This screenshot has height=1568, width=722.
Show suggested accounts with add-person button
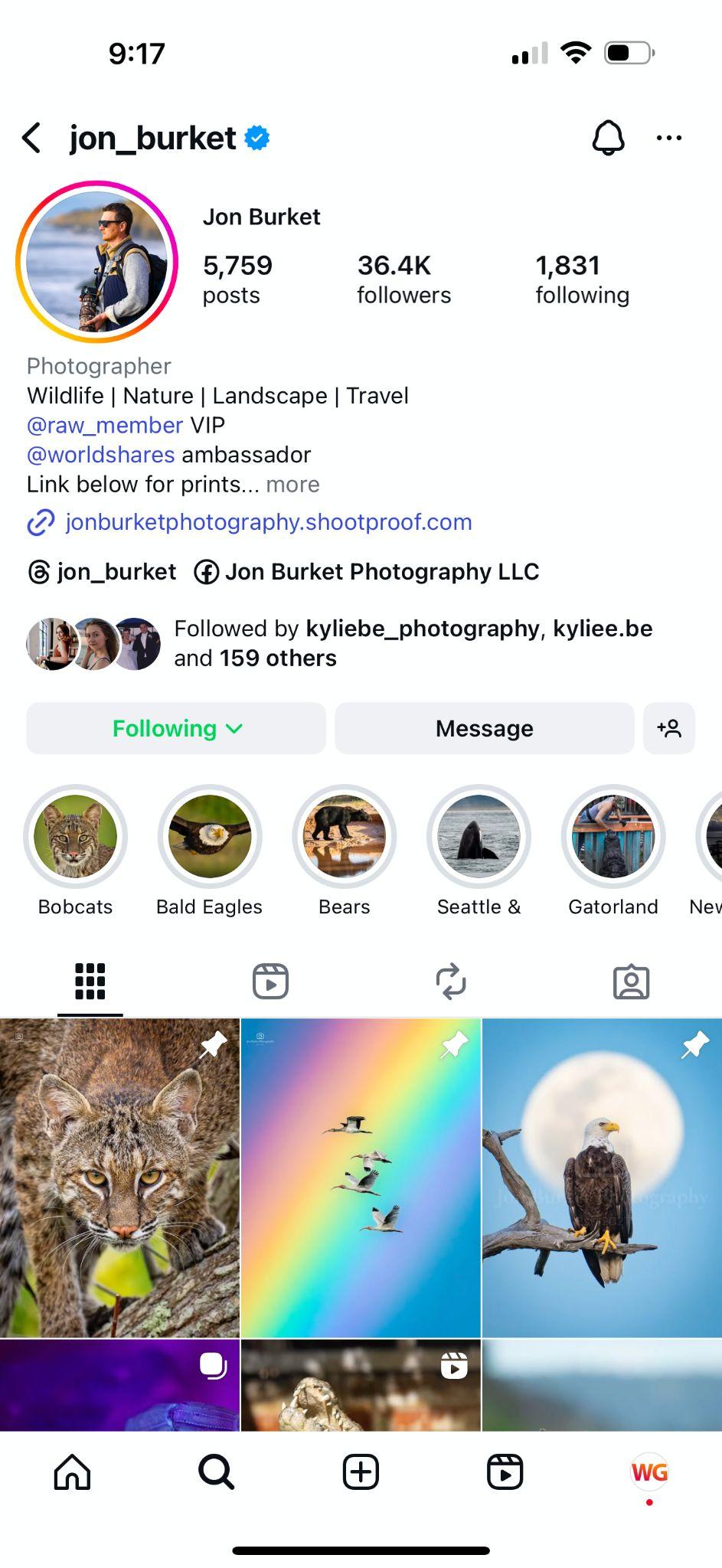coord(669,728)
